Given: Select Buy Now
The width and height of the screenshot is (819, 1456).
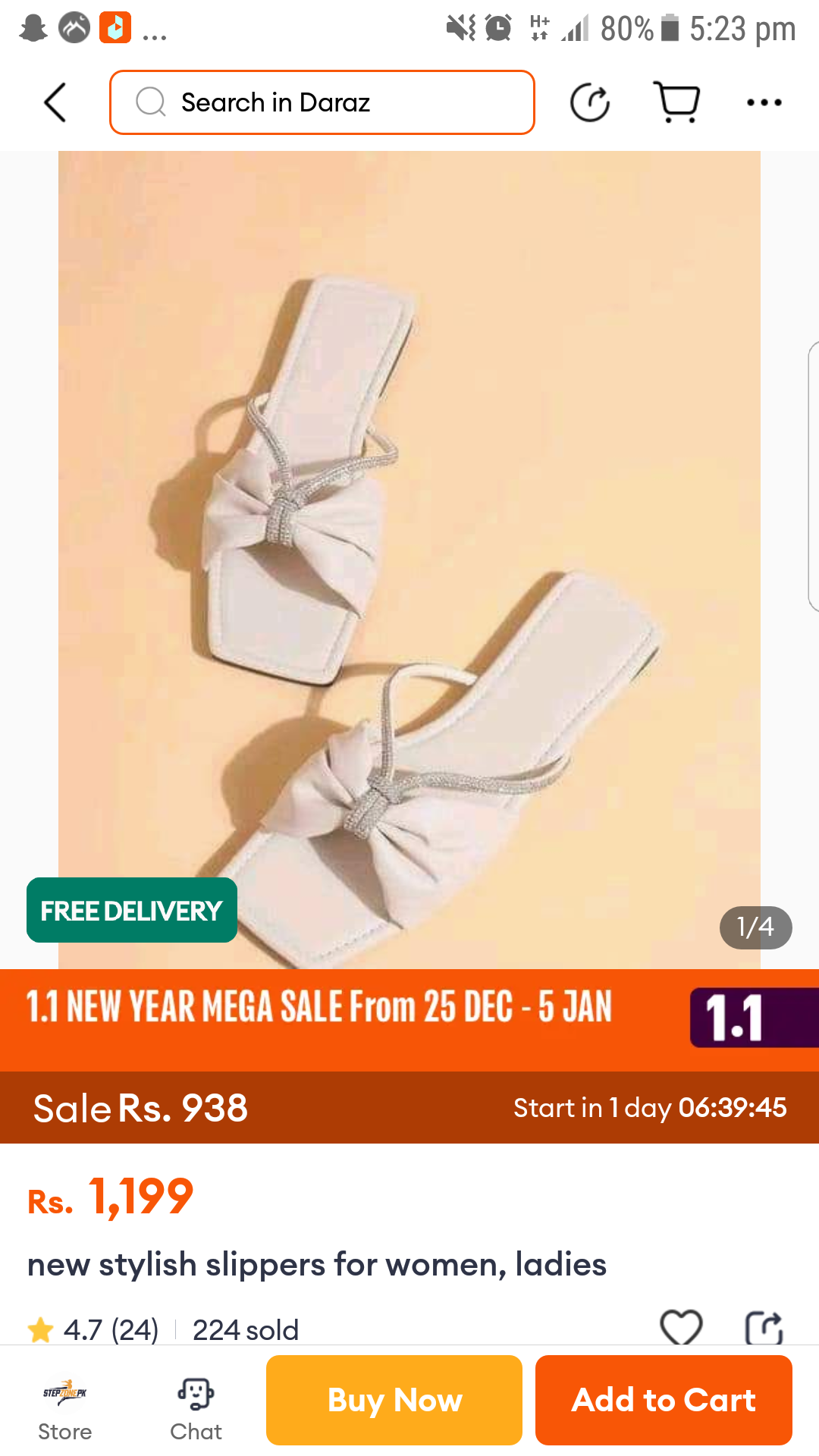Looking at the screenshot, I should point(394,1400).
